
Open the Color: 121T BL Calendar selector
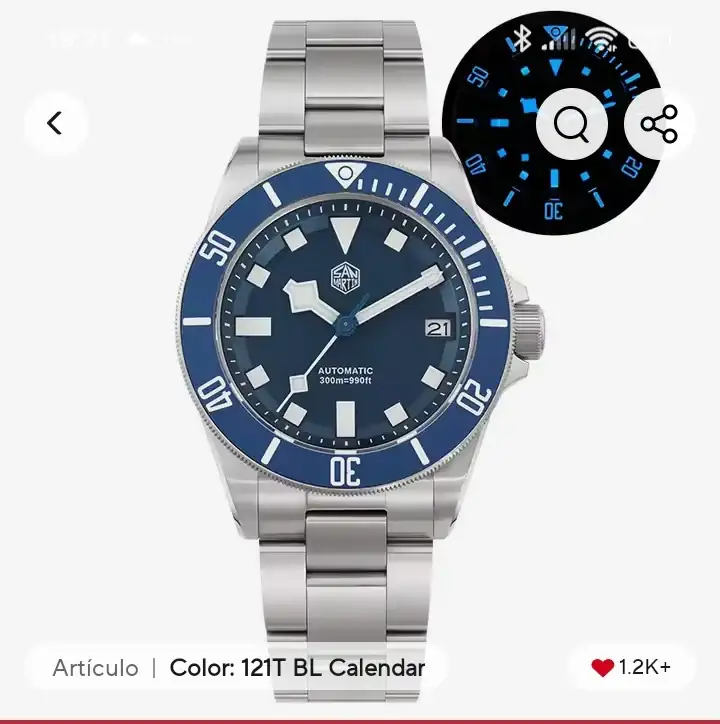[296, 668]
